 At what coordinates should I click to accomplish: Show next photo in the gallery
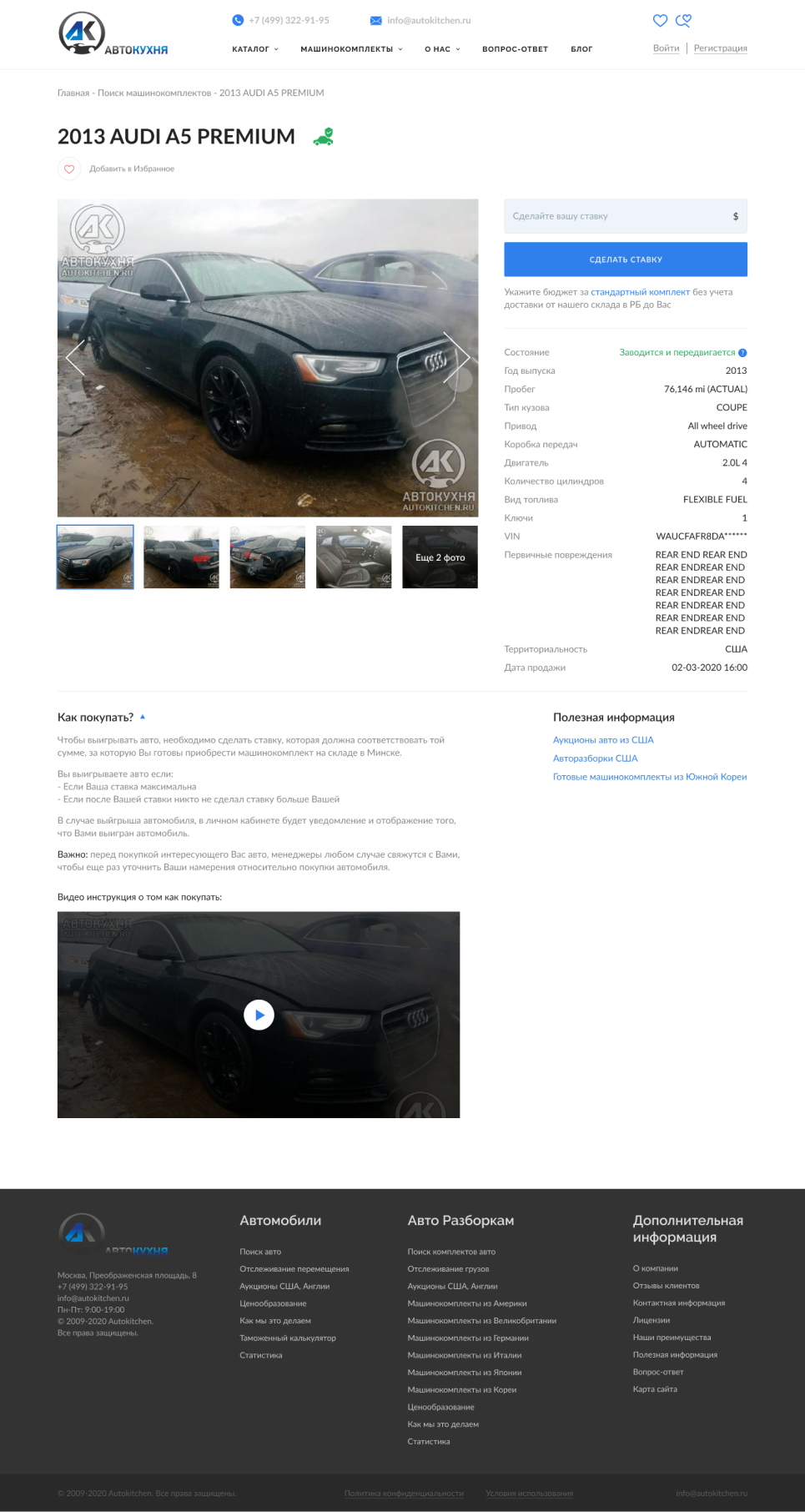point(456,358)
